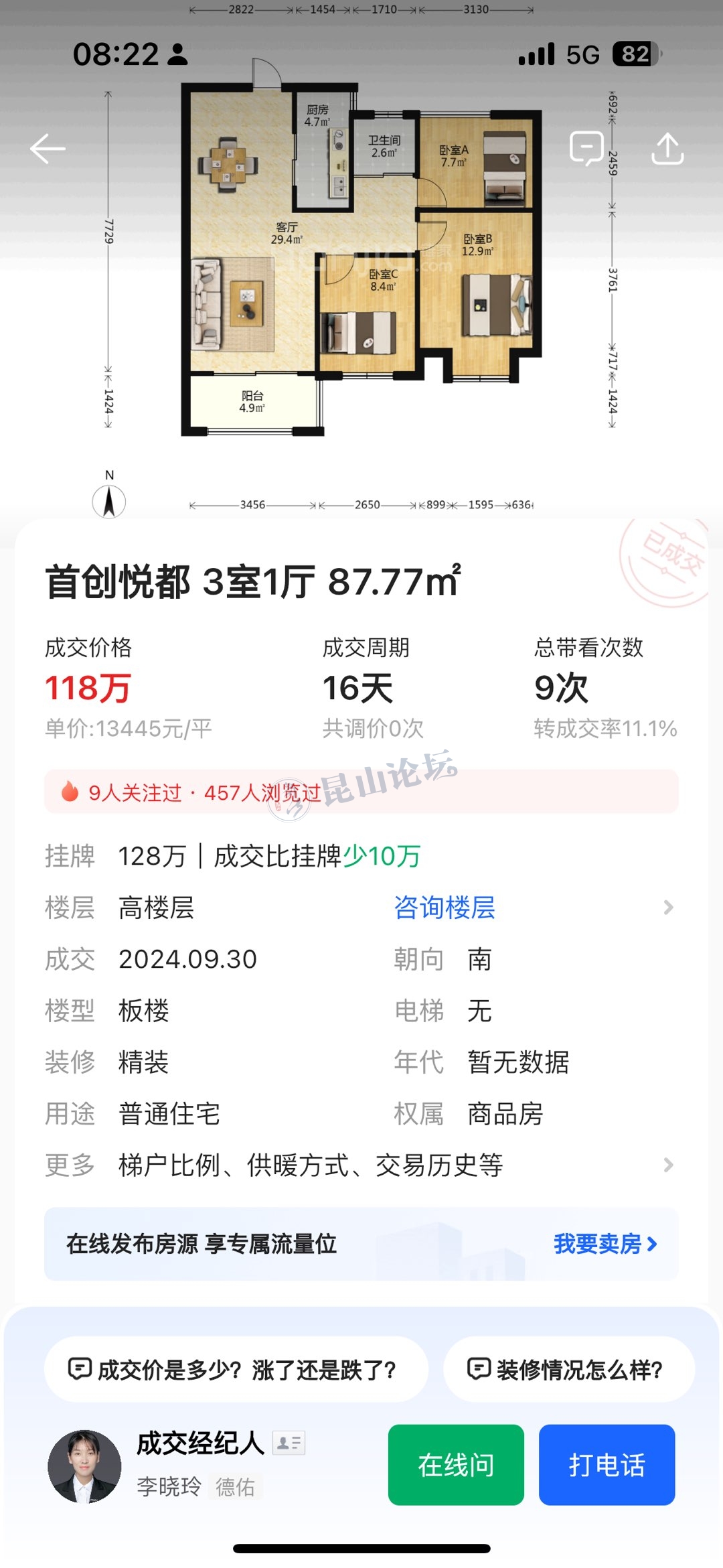The image size is (723, 1568).
Task: Open agent 李晓玲's profile
Action: [84, 1466]
